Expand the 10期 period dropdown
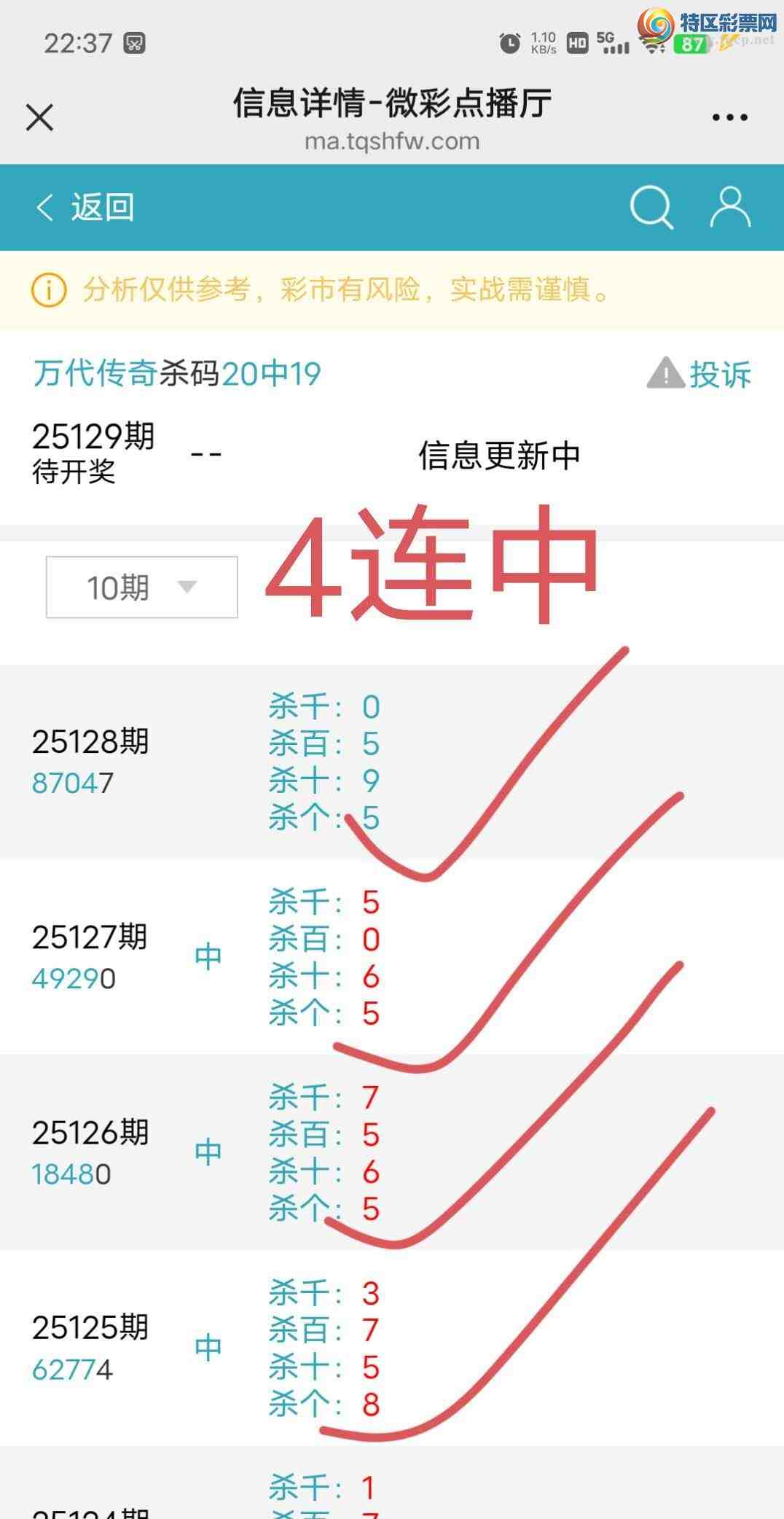This screenshot has width=784, height=1519. point(142,587)
